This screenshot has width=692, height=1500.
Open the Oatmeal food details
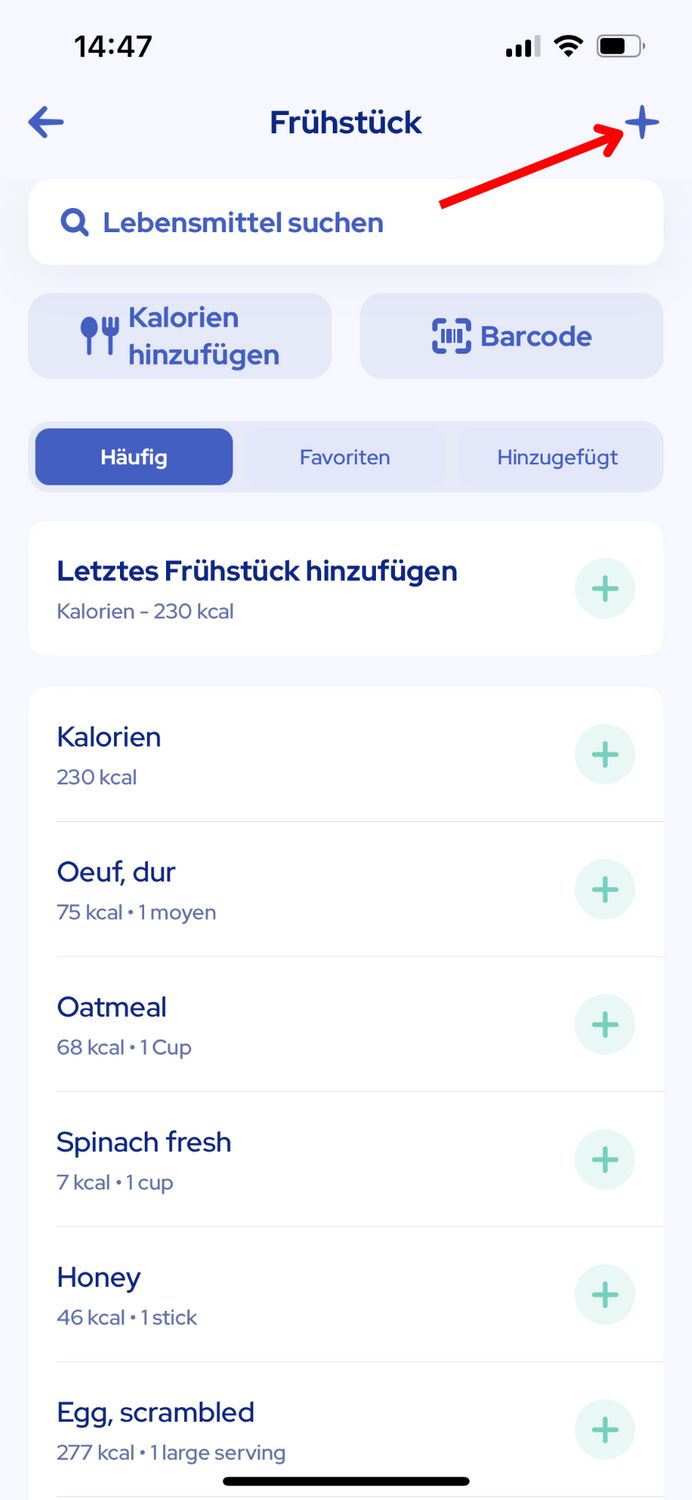click(250, 1024)
